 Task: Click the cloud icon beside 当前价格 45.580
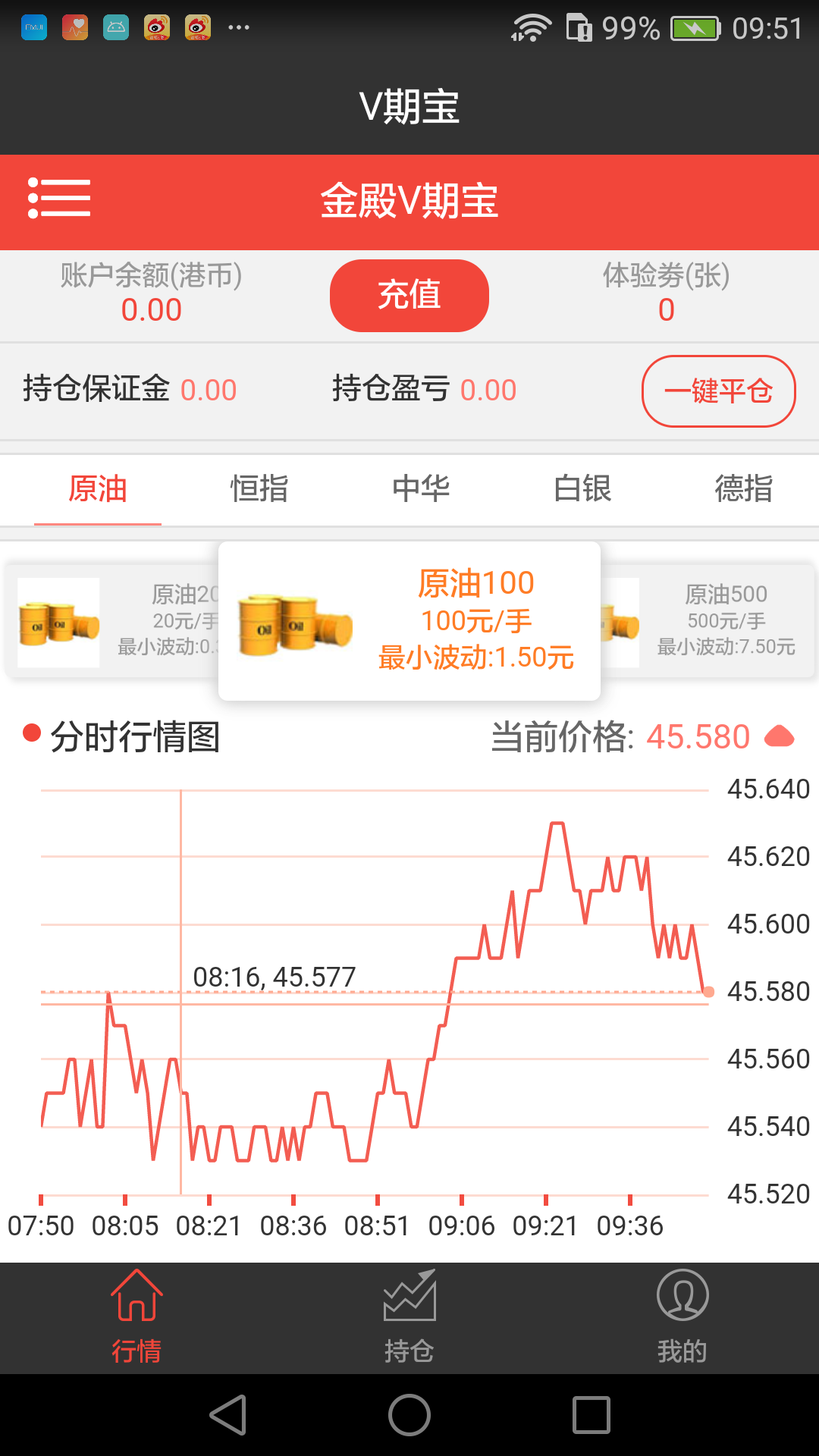point(780,734)
